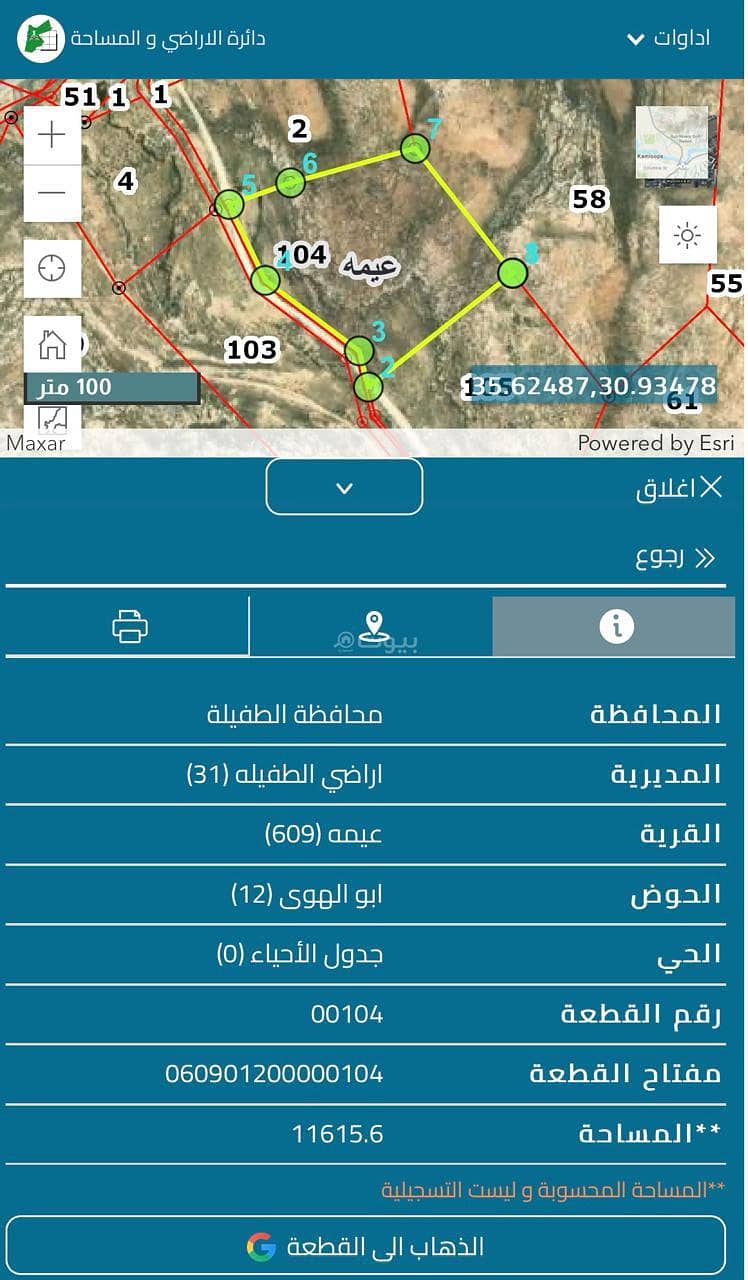Screen dimensions: 748x1280
Task: Zoom out the map with minus button
Action: [52, 193]
